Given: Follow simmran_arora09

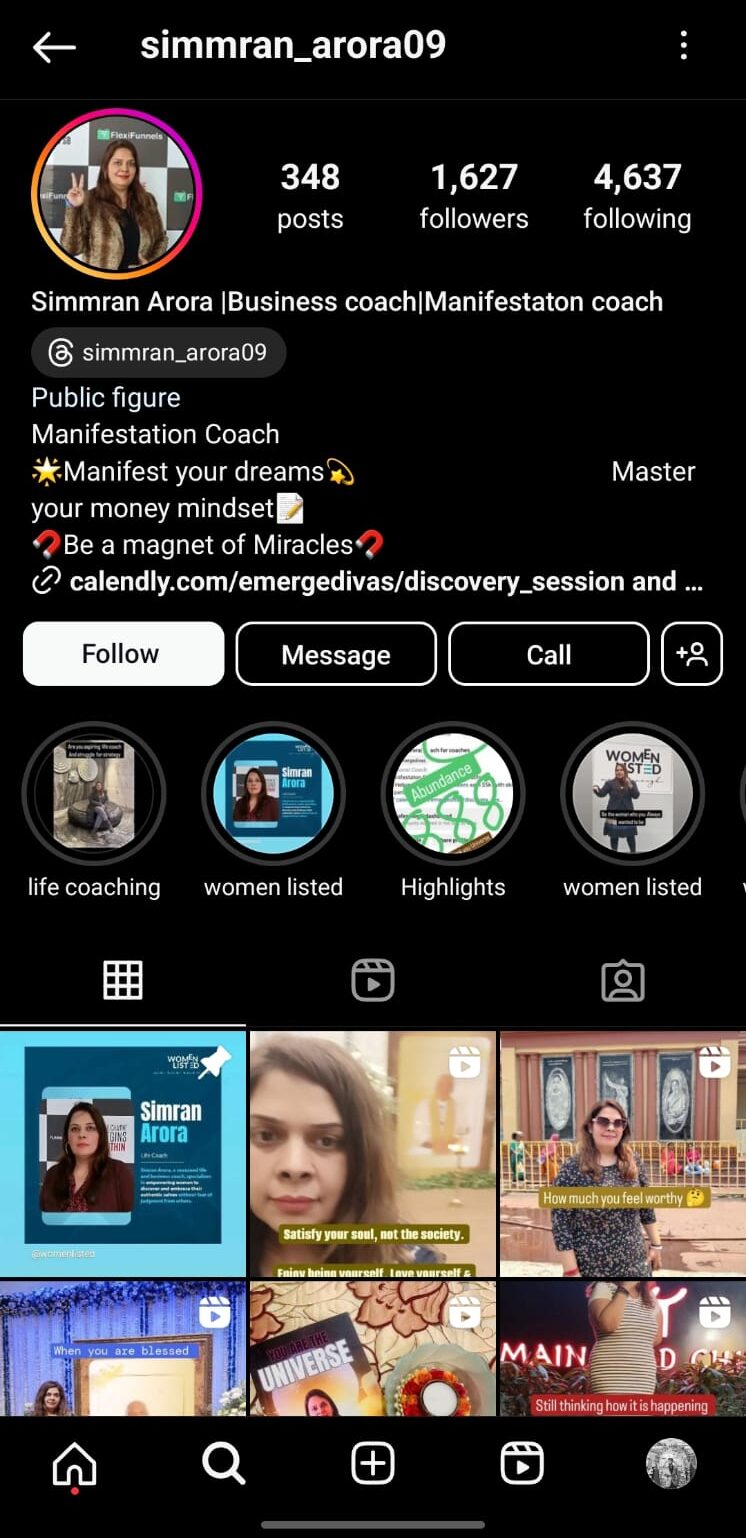Looking at the screenshot, I should pyautogui.click(x=123, y=654).
